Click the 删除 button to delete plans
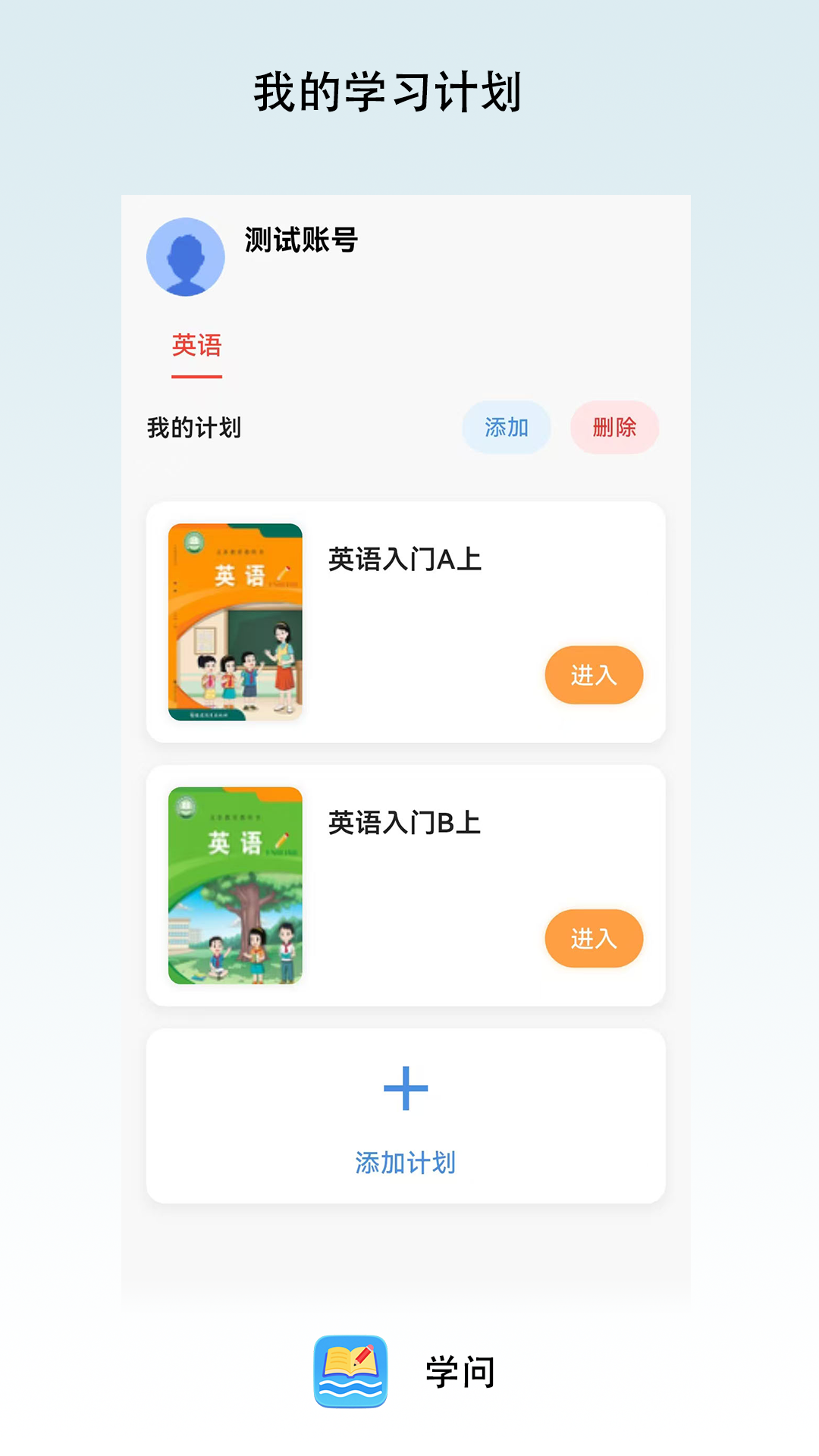The height and width of the screenshot is (1456, 819). [x=614, y=428]
